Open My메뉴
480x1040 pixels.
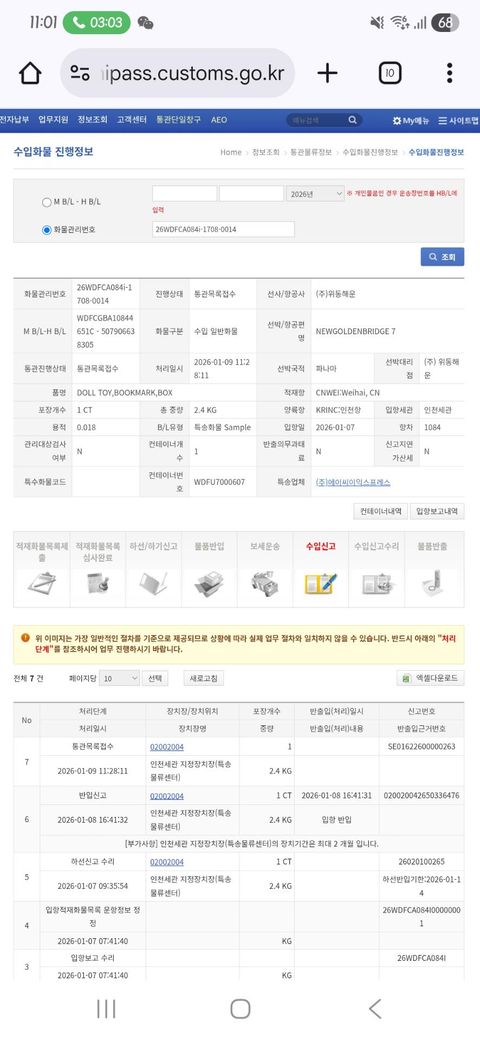pyautogui.click(x=411, y=121)
